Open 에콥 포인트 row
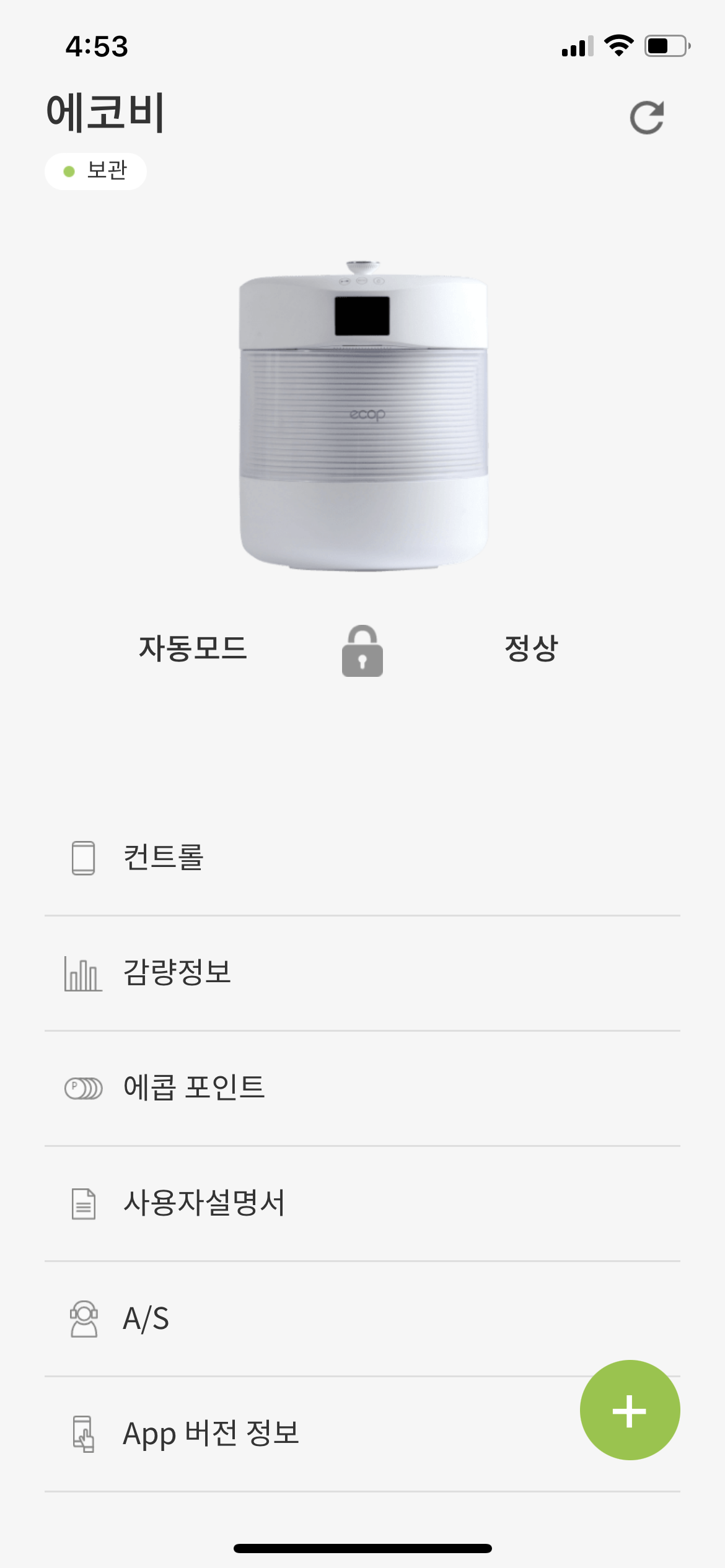This screenshot has width=725, height=1568. point(194,1088)
